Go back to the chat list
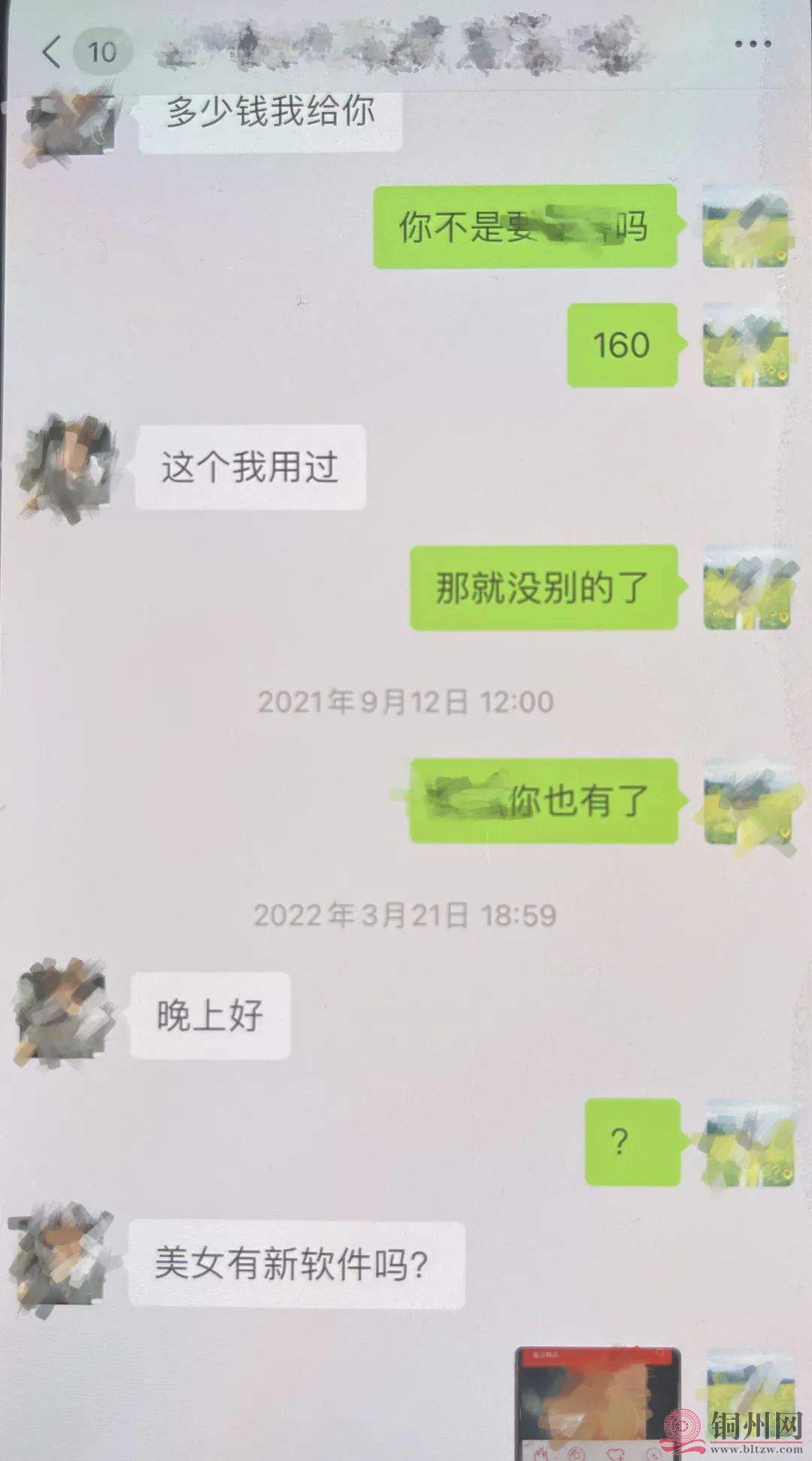The height and width of the screenshot is (1461, 812). [x=51, y=52]
